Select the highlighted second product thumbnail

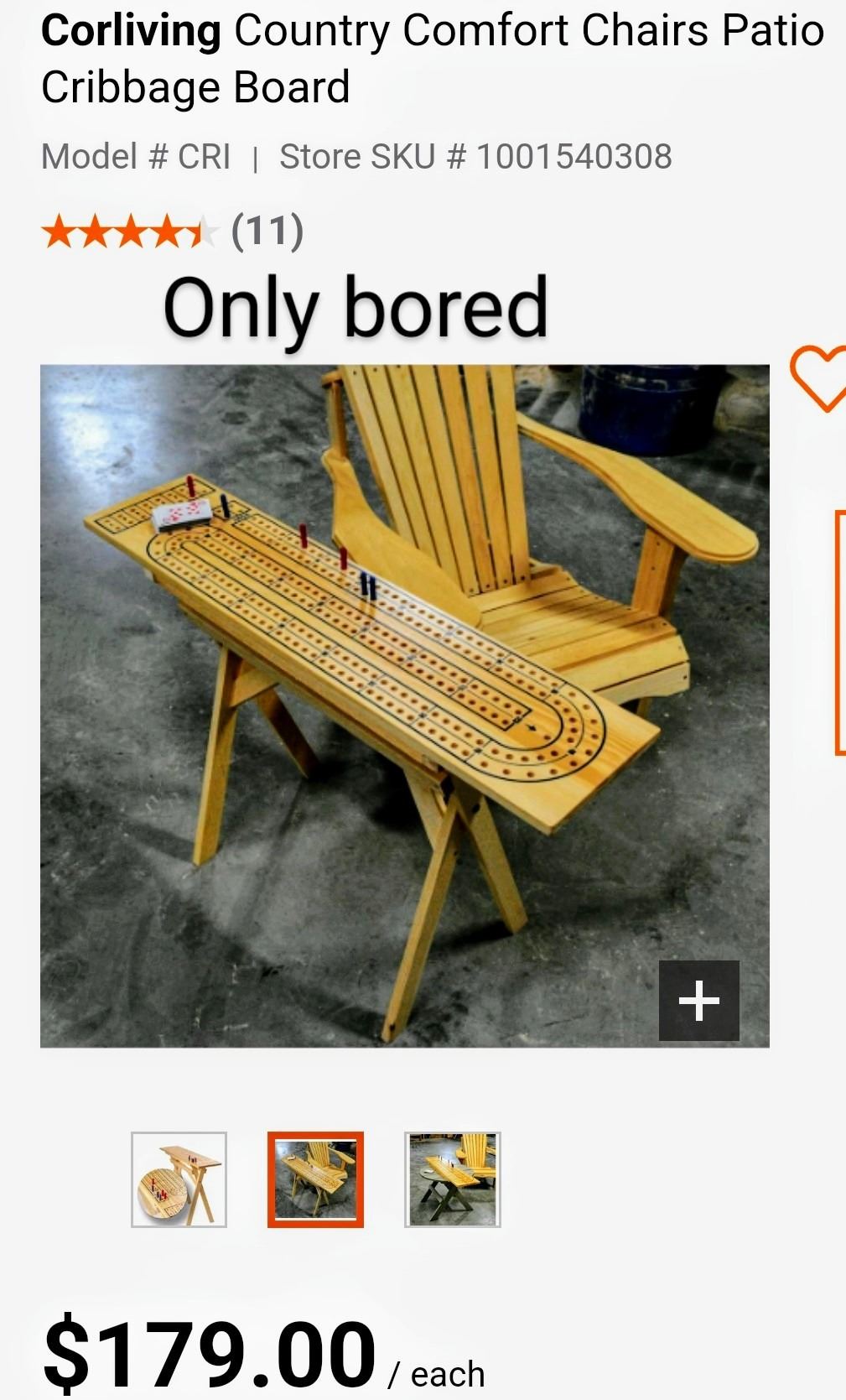tap(315, 1179)
